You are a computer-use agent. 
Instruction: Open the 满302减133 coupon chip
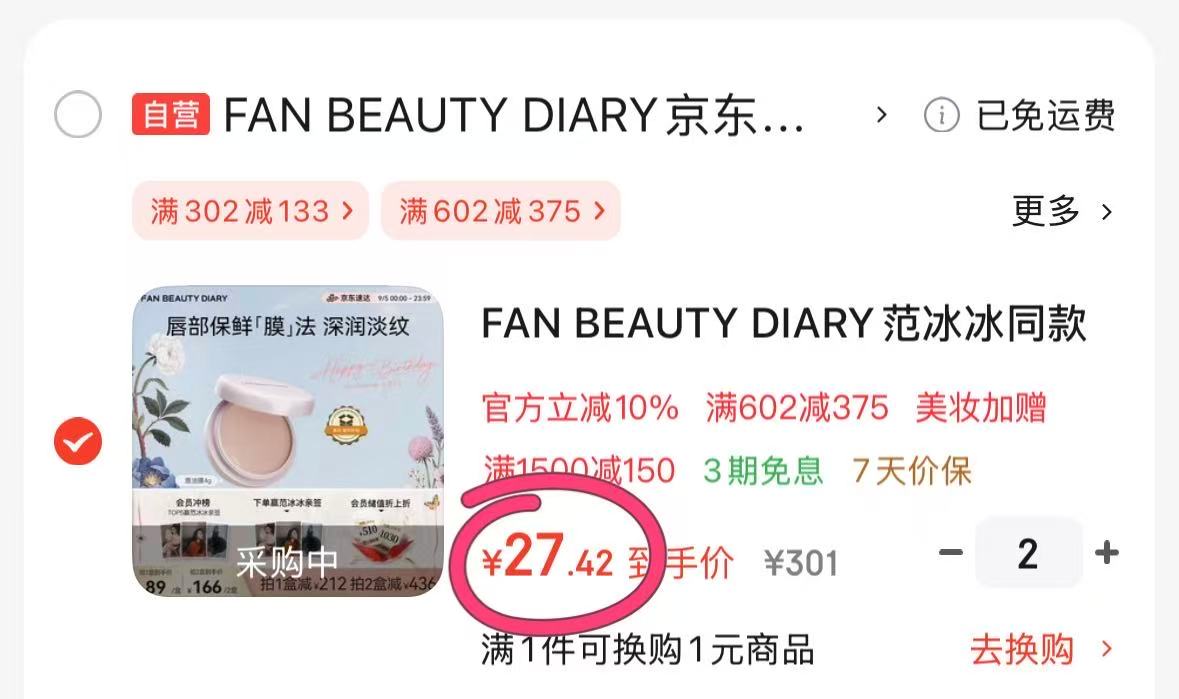click(x=251, y=211)
